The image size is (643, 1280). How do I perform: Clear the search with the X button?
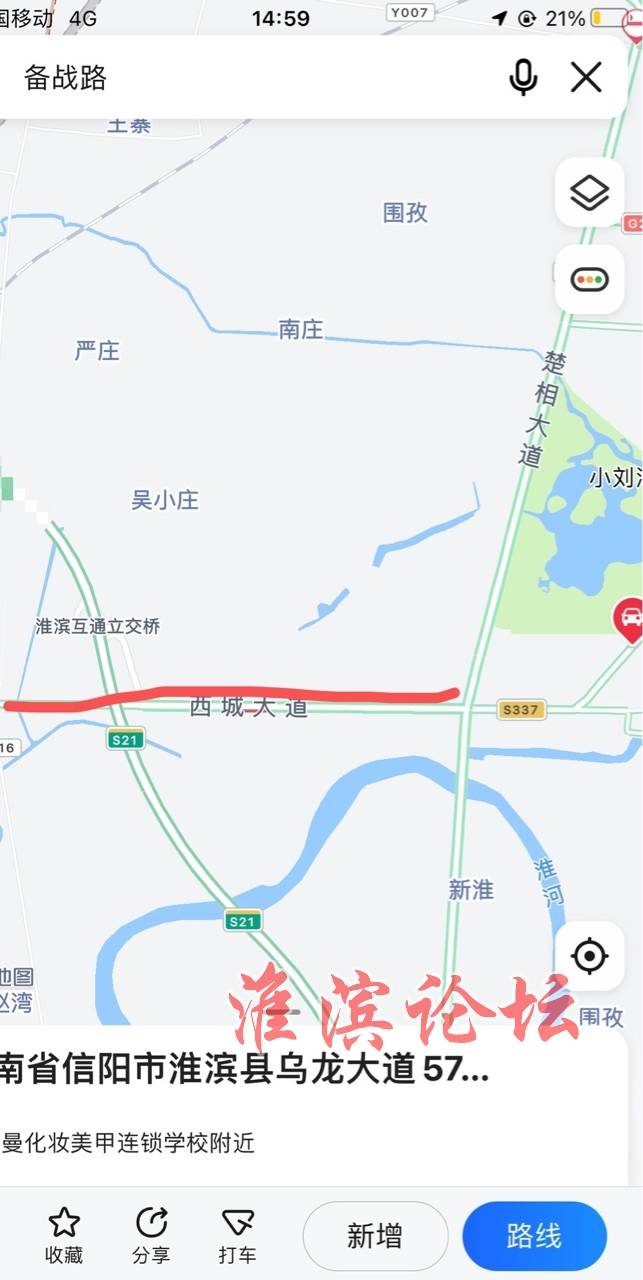pos(586,77)
